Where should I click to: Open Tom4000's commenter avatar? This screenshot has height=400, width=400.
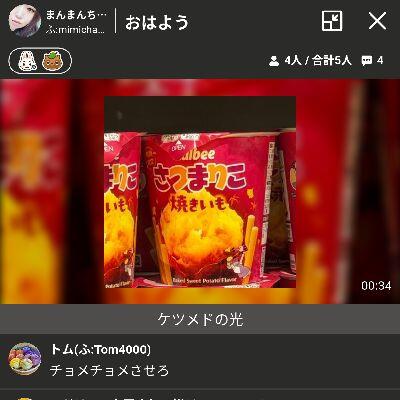pyautogui.click(x=25, y=359)
